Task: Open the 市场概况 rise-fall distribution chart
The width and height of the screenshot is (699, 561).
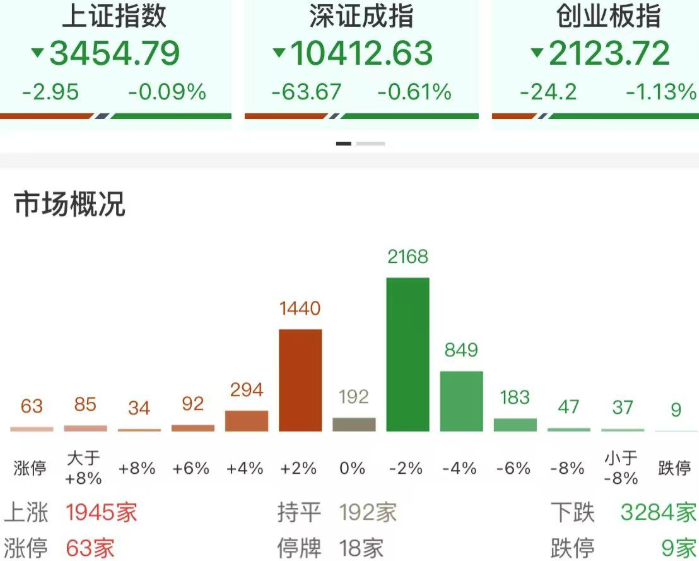Action: 350,350
